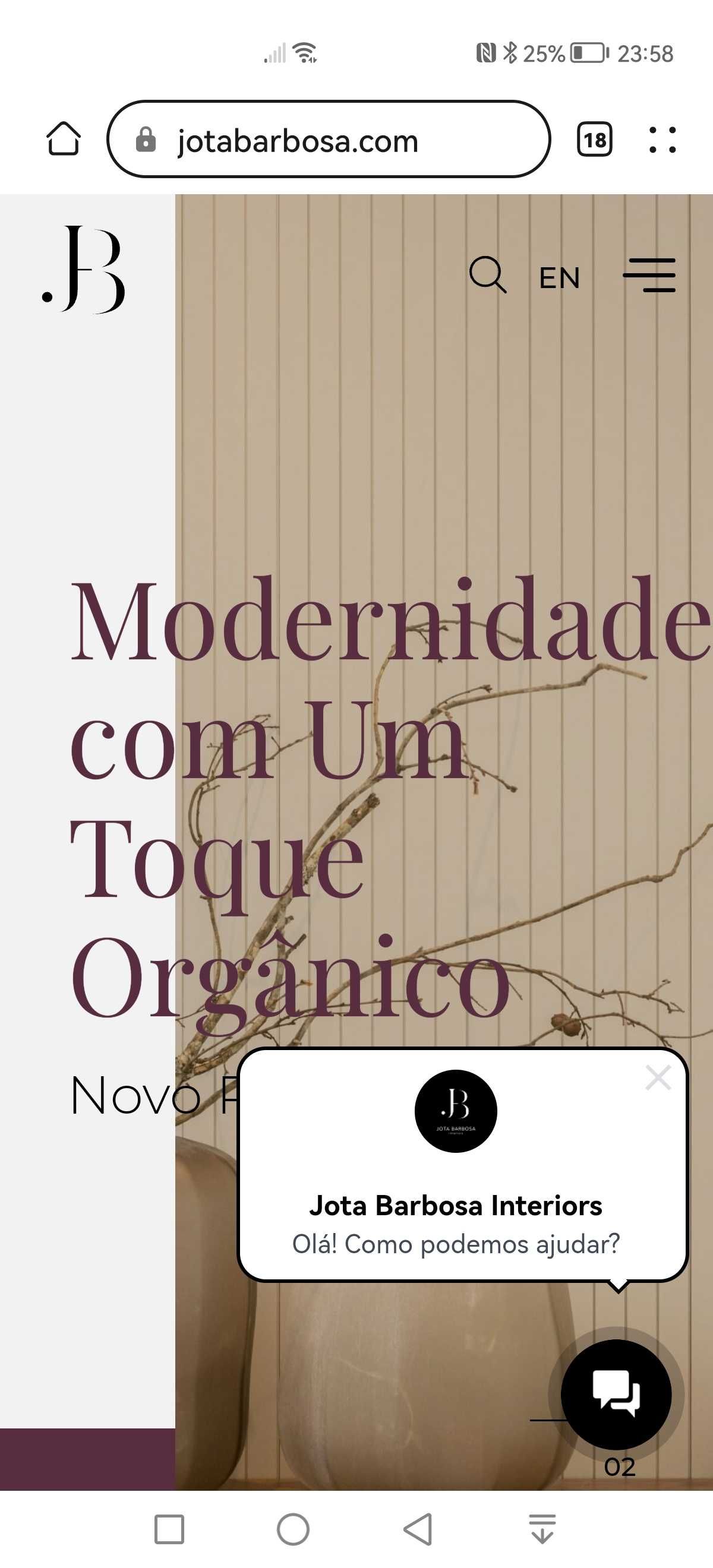Switch the site language to EN
The height and width of the screenshot is (1568, 713).
click(559, 277)
